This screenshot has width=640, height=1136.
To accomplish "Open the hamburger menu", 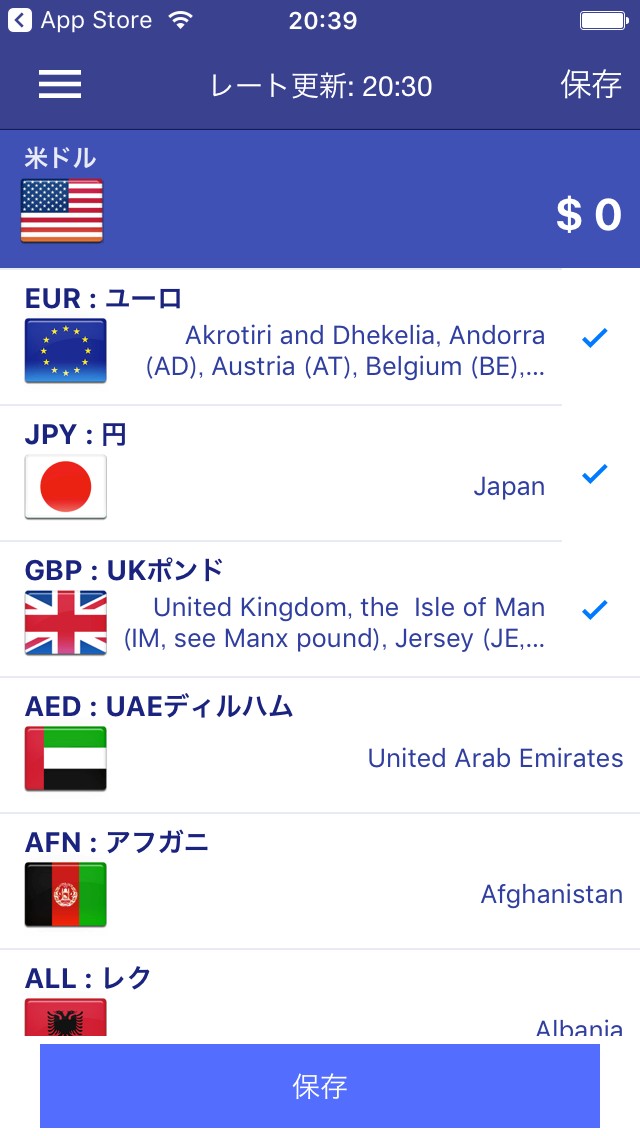I will 60,85.
